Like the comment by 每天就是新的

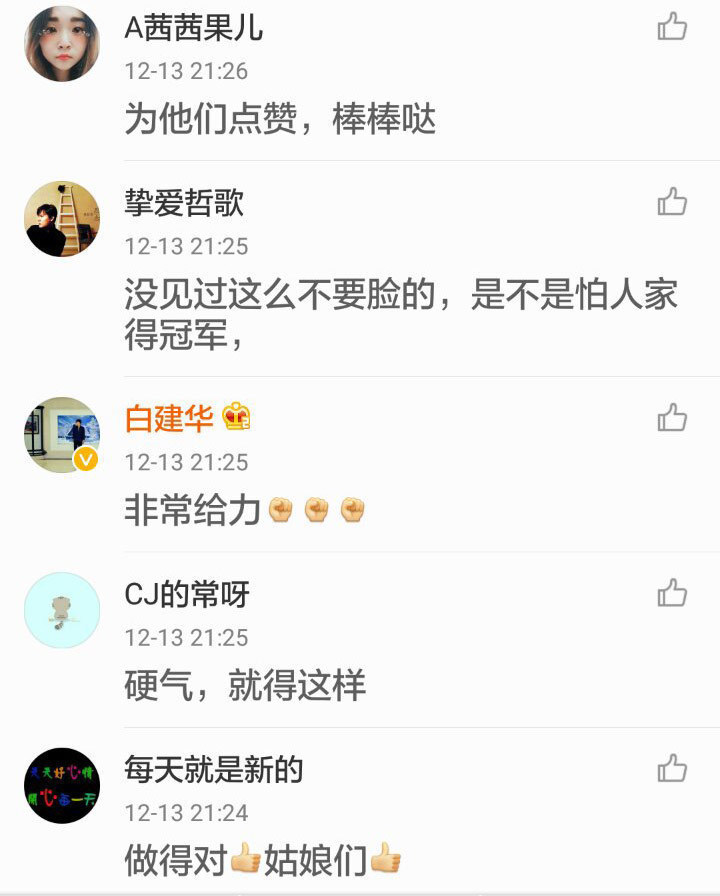(672, 769)
